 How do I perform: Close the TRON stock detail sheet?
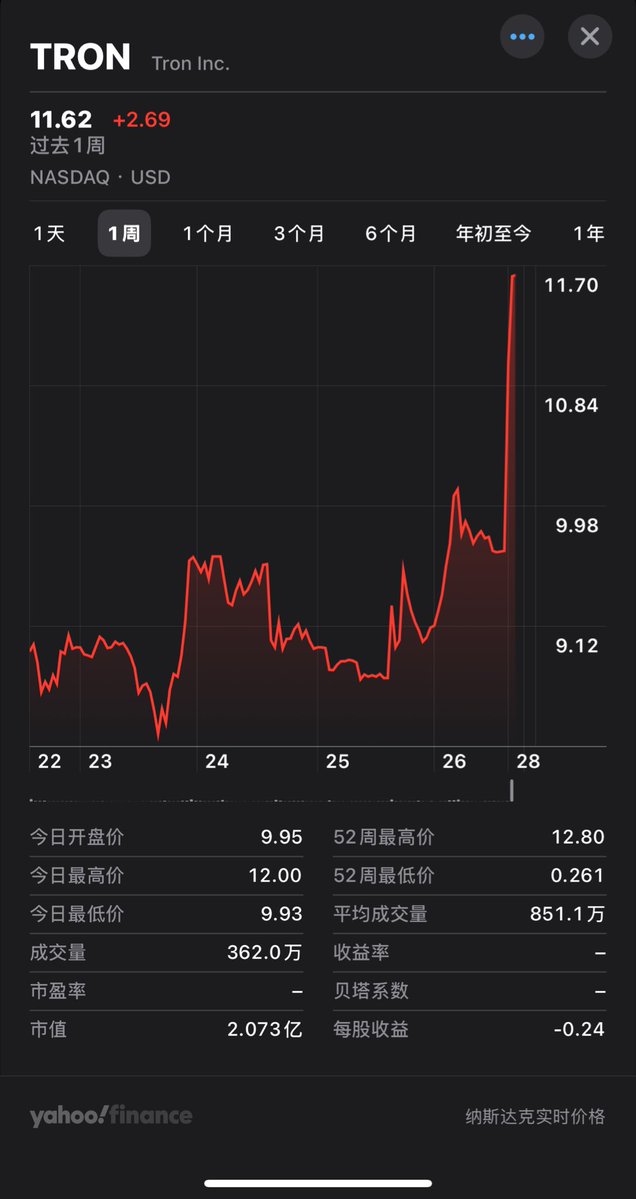[589, 37]
